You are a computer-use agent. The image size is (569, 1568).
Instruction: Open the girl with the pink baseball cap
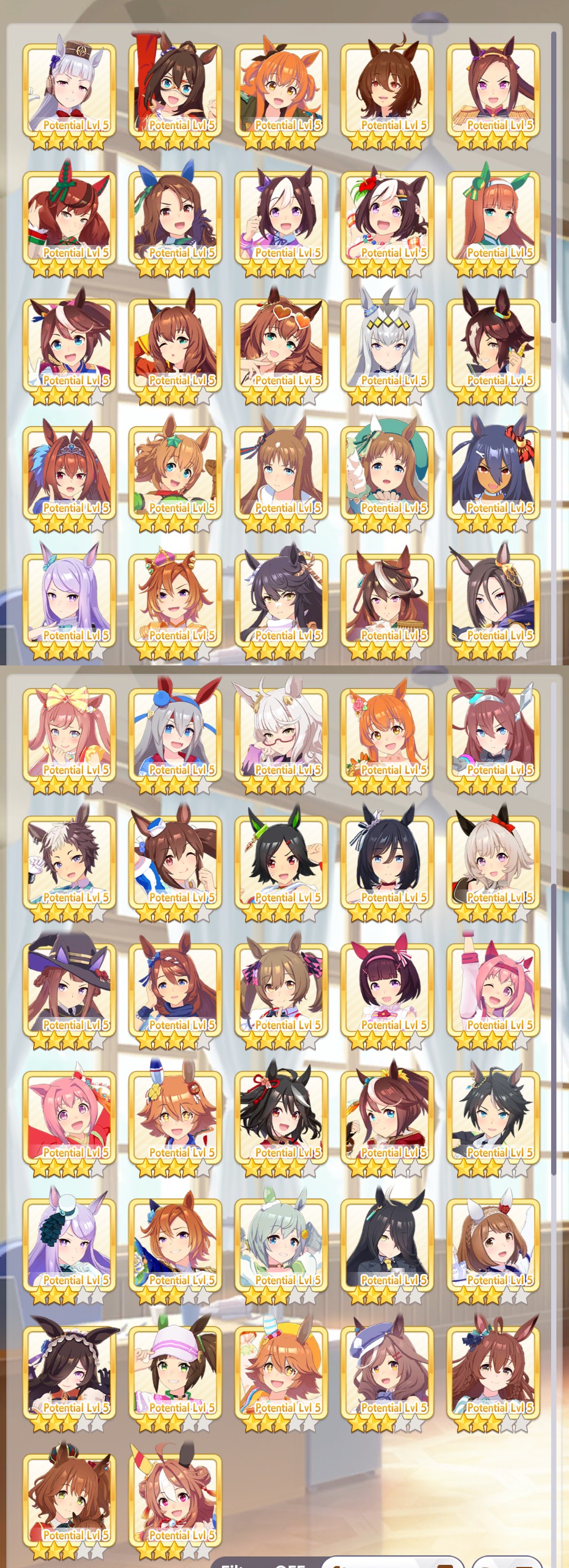tap(175, 1375)
